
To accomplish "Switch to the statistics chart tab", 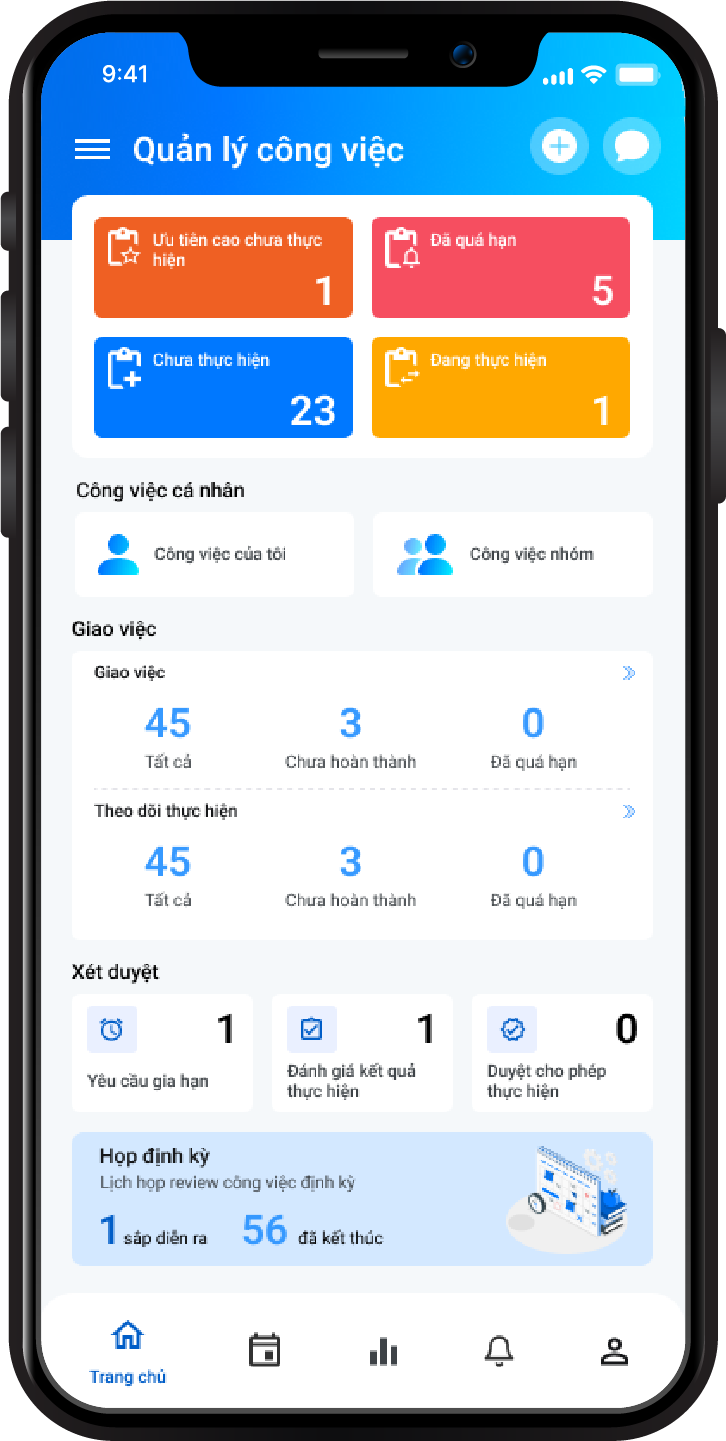I will point(383,1350).
